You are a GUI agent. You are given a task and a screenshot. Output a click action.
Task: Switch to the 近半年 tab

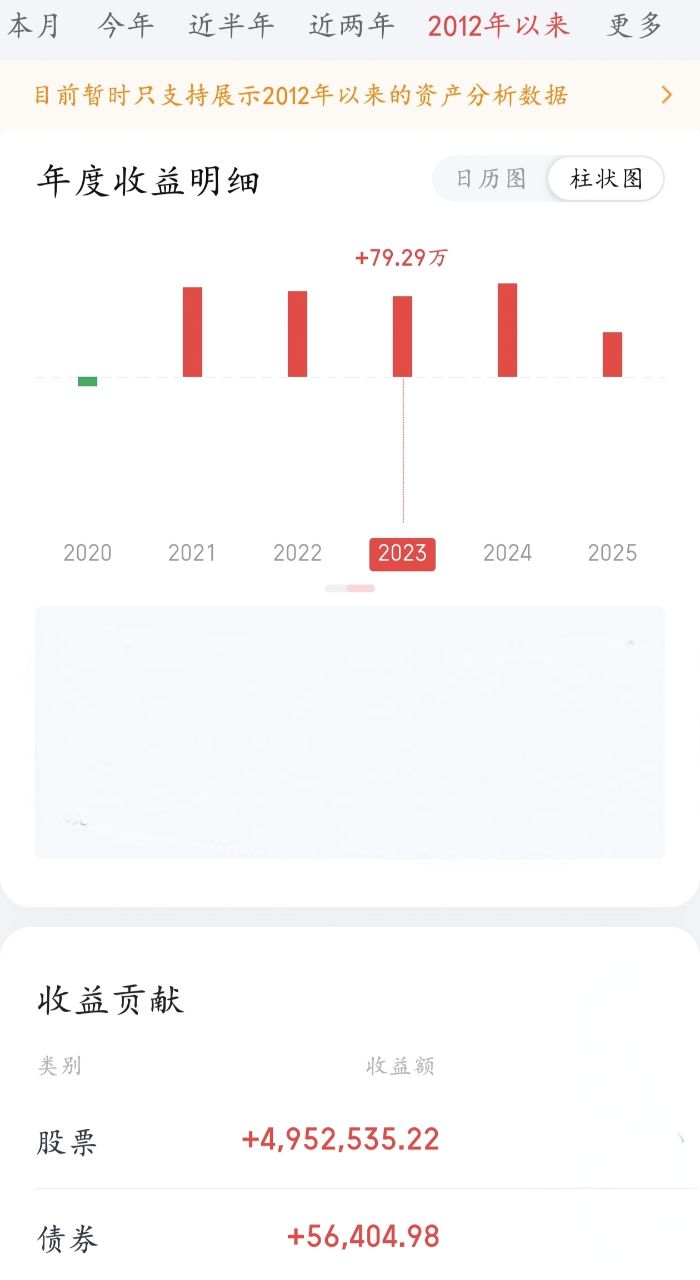point(231,26)
